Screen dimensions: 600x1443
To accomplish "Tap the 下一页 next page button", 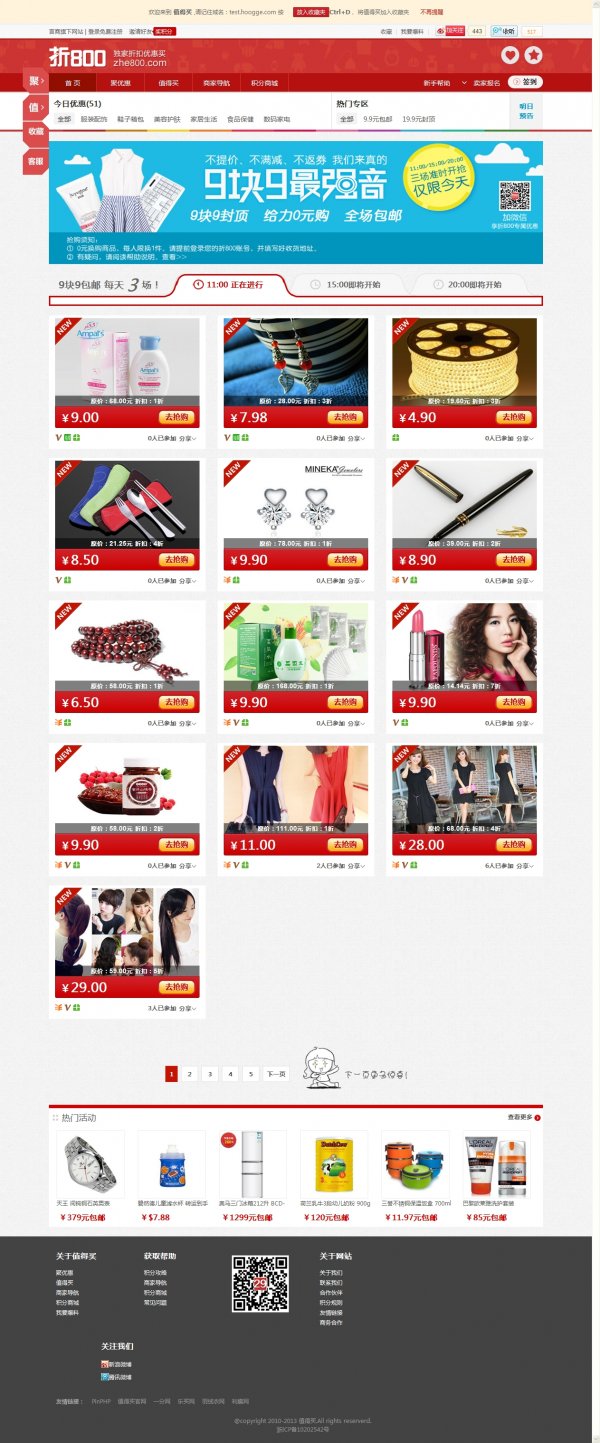I will 276,1074.
